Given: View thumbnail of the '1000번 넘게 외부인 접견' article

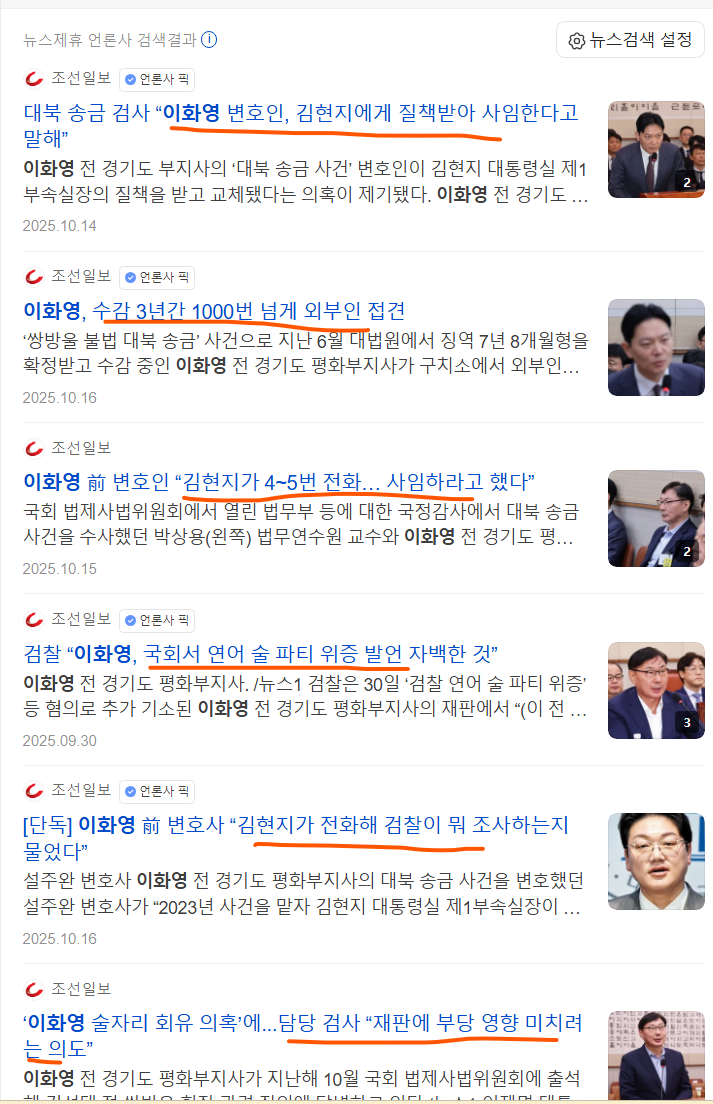Looking at the screenshot, I should pos(655,346).
